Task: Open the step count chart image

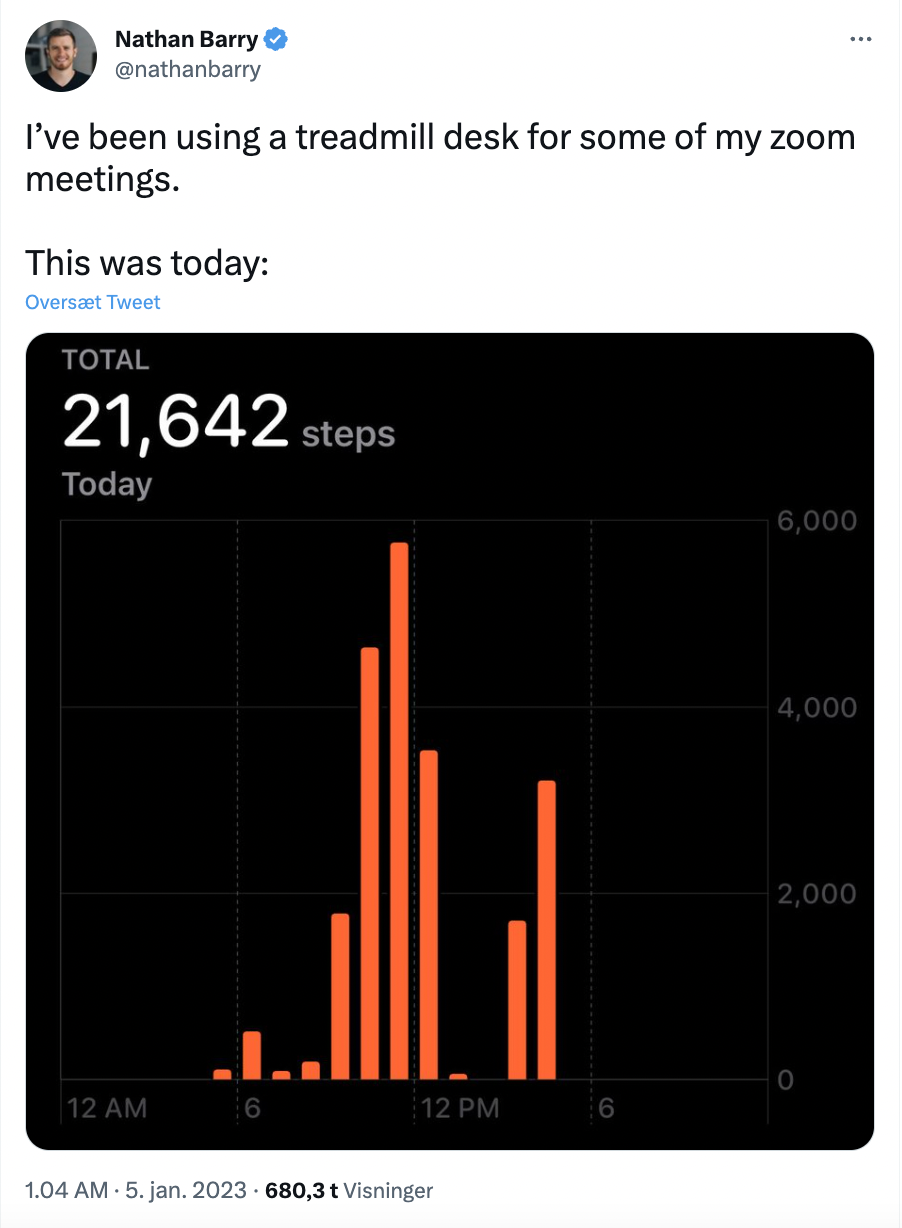Action: coord(450,740)
